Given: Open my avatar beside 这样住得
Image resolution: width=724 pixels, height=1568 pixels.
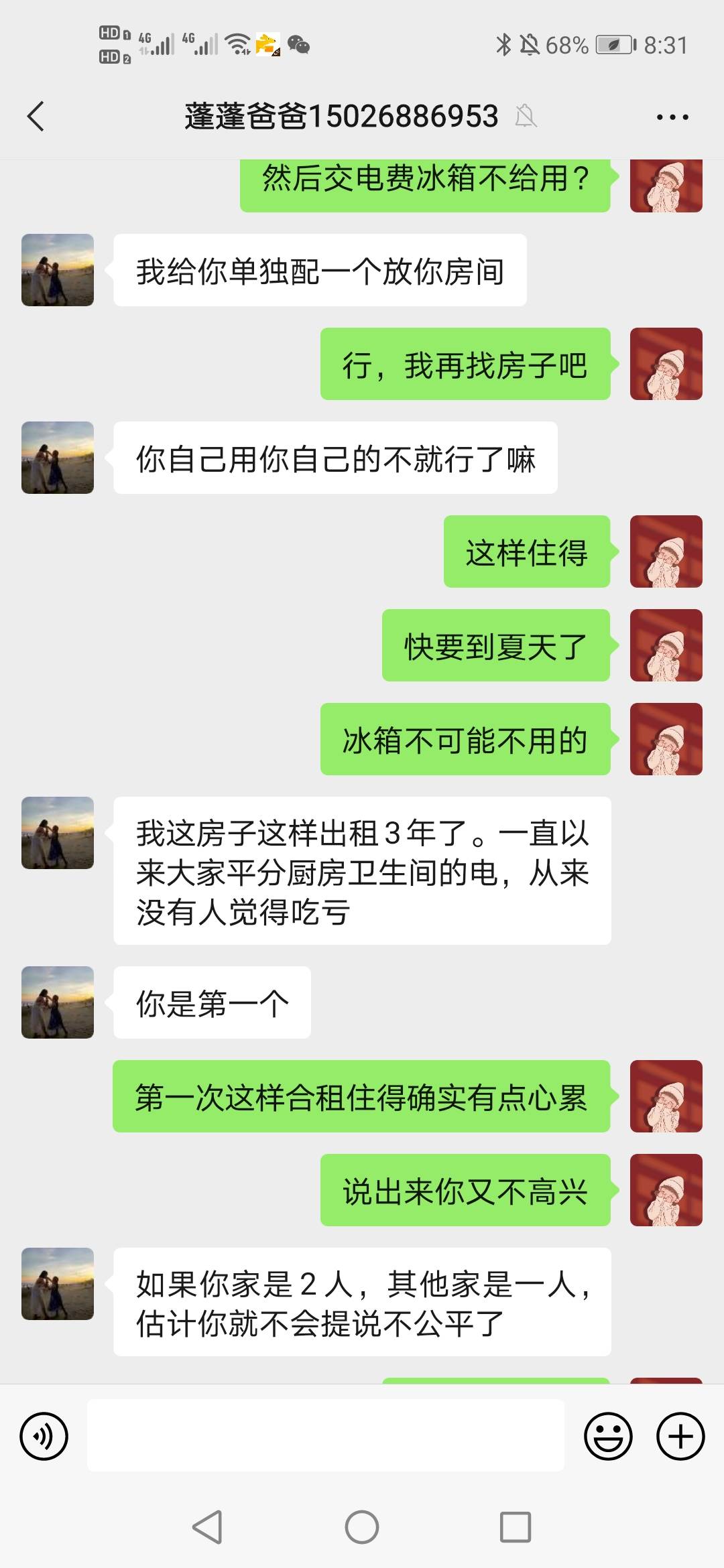Looking at the screenshot, I should click(666, 551).
